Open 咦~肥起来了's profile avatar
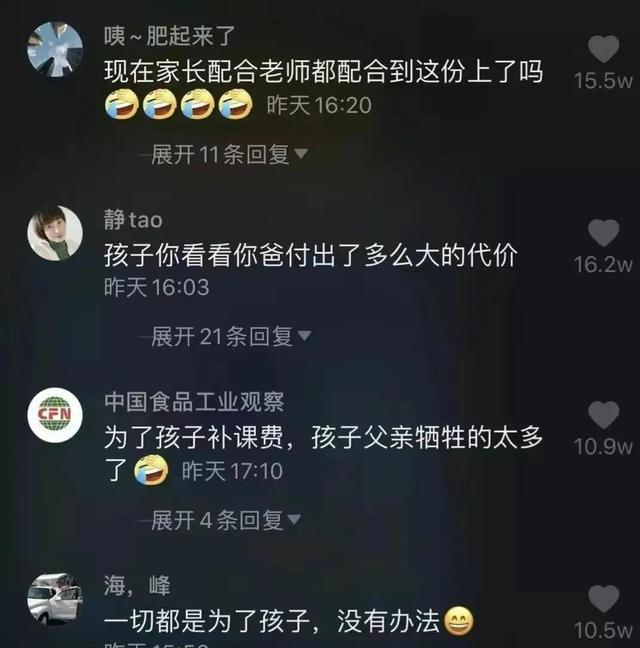640x648 pixels. click(55, 48)
